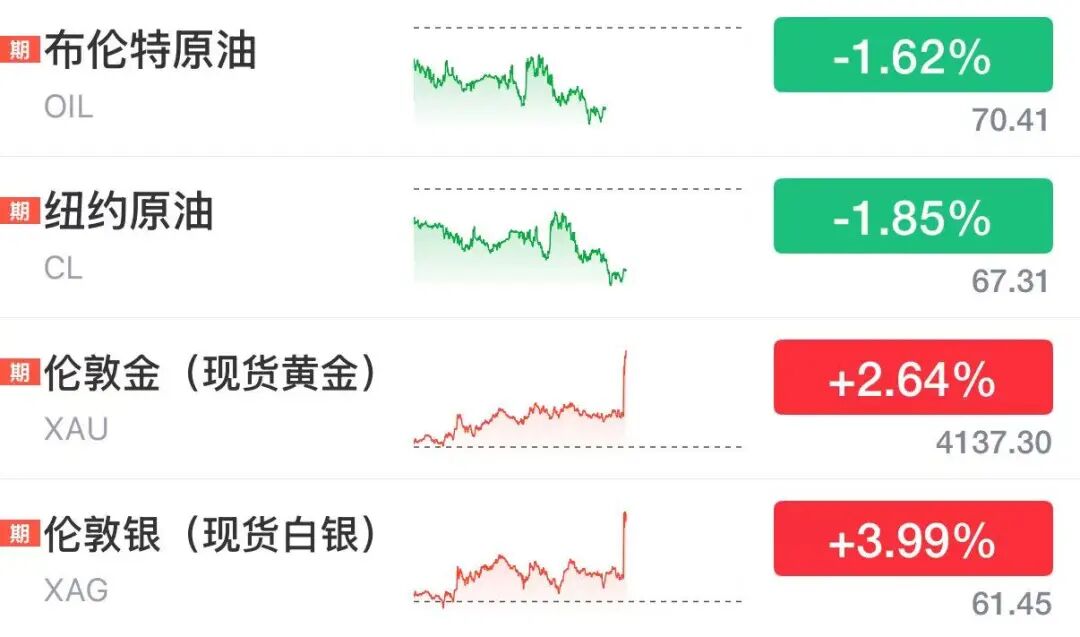Open the 伦敦金 XAU spot gold row
1080x637 pixels.
[540, 398]
